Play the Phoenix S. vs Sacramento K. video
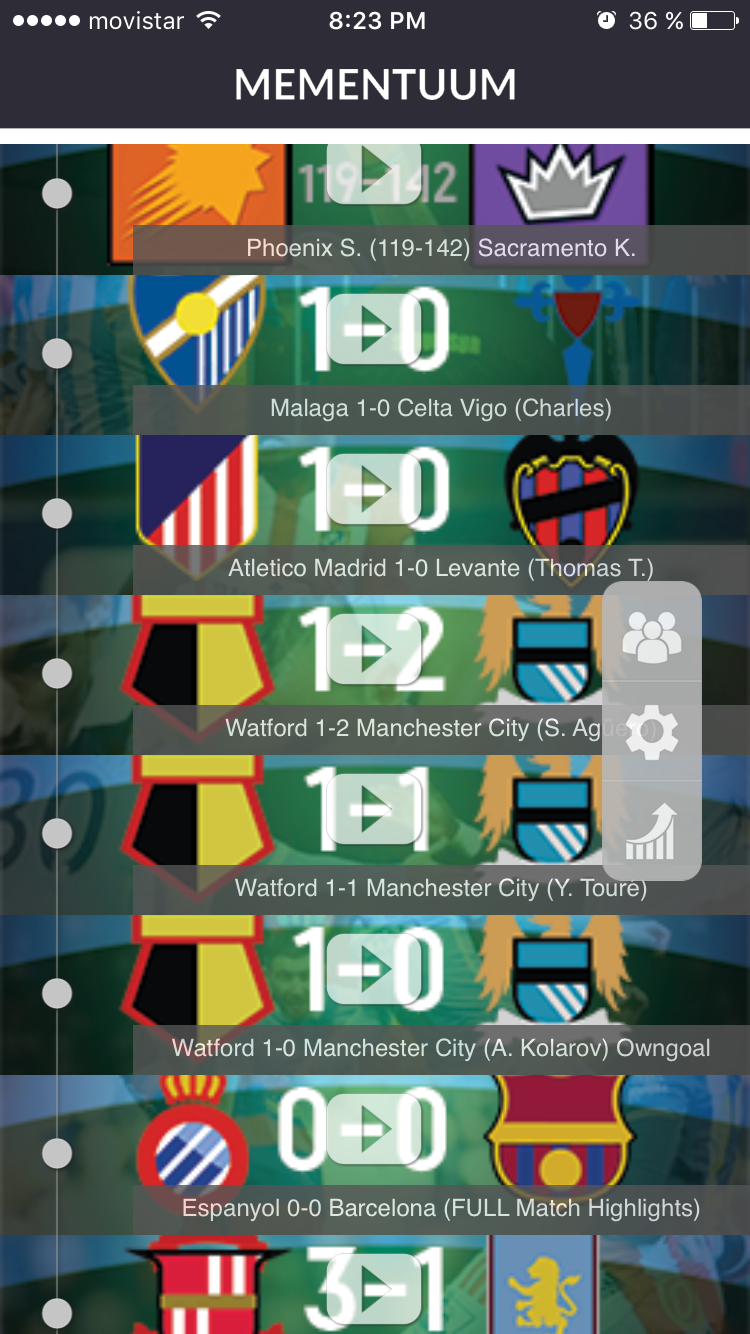Viewport: 750px width, 1334px height. [373, 172]
